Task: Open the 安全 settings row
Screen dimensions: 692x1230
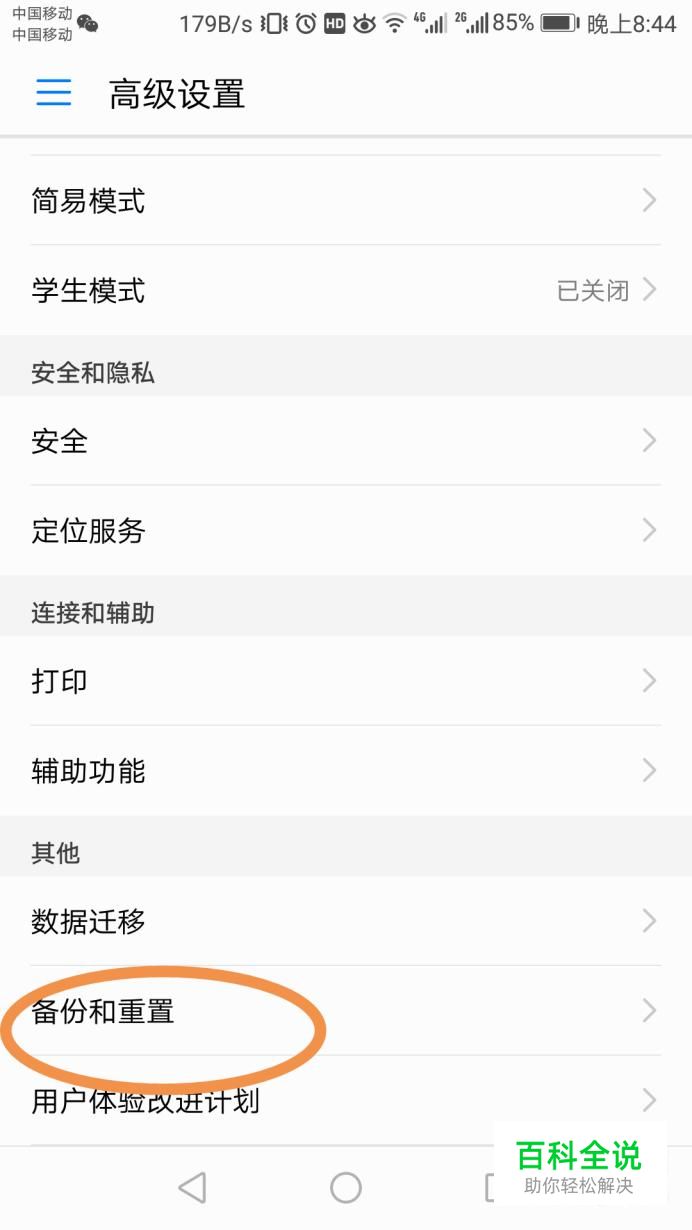Action: [x=346, y=441]
